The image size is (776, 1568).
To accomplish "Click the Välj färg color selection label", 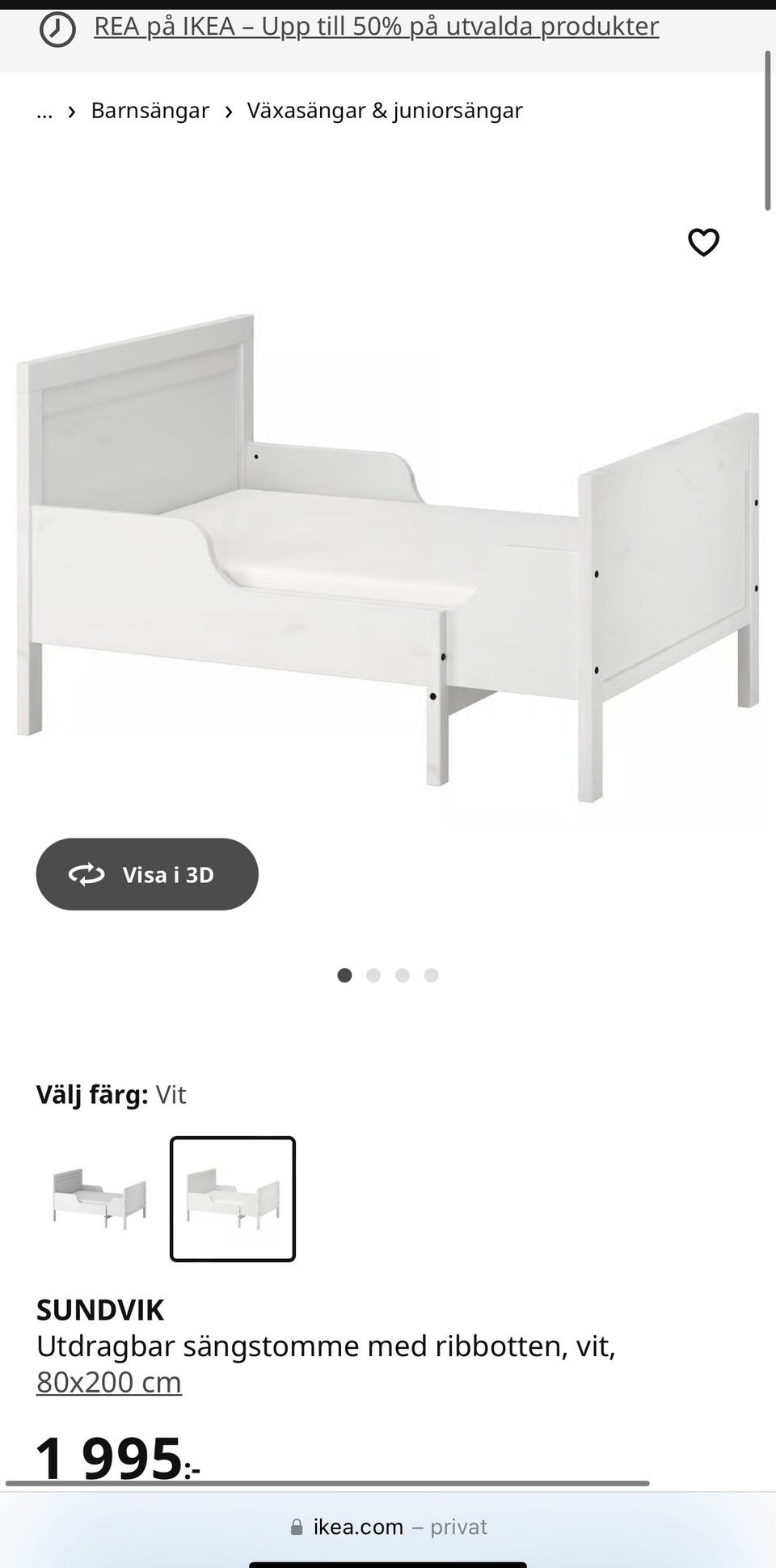I will [x=91, y=1093].
